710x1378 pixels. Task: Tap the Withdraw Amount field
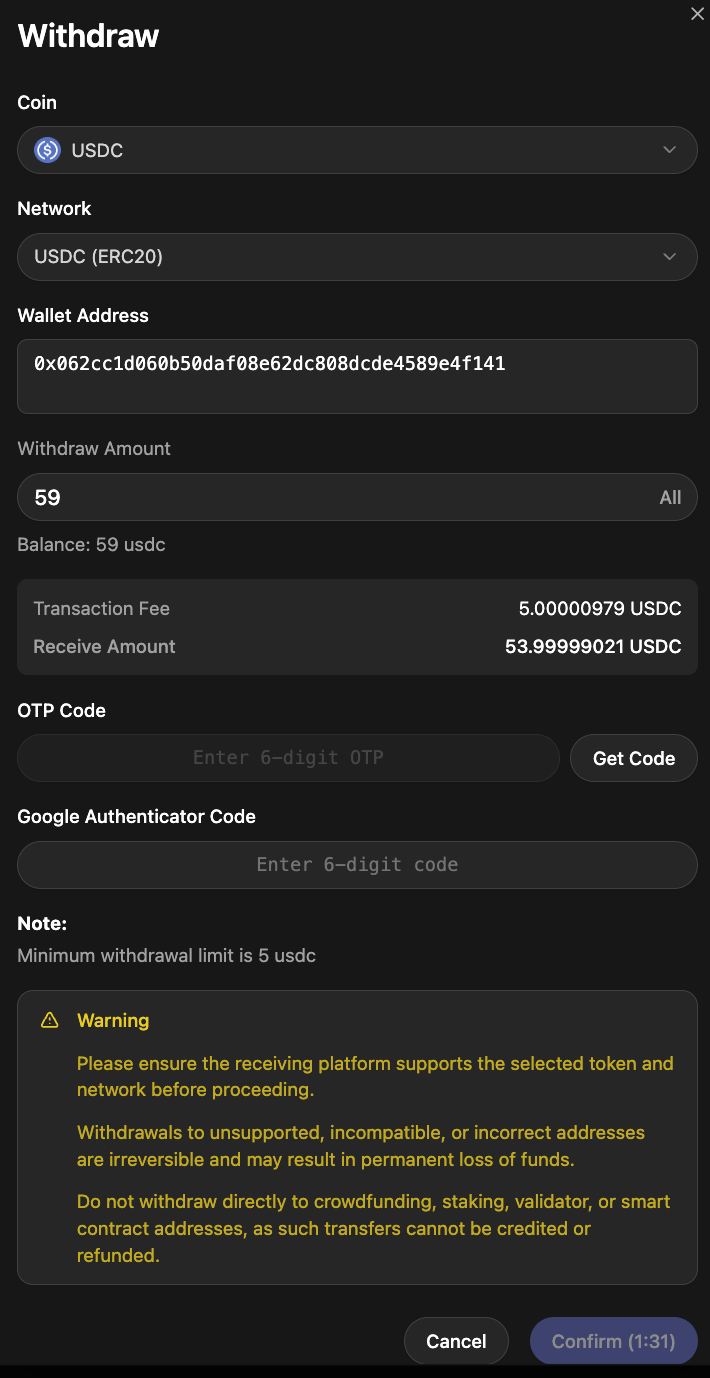330,497
